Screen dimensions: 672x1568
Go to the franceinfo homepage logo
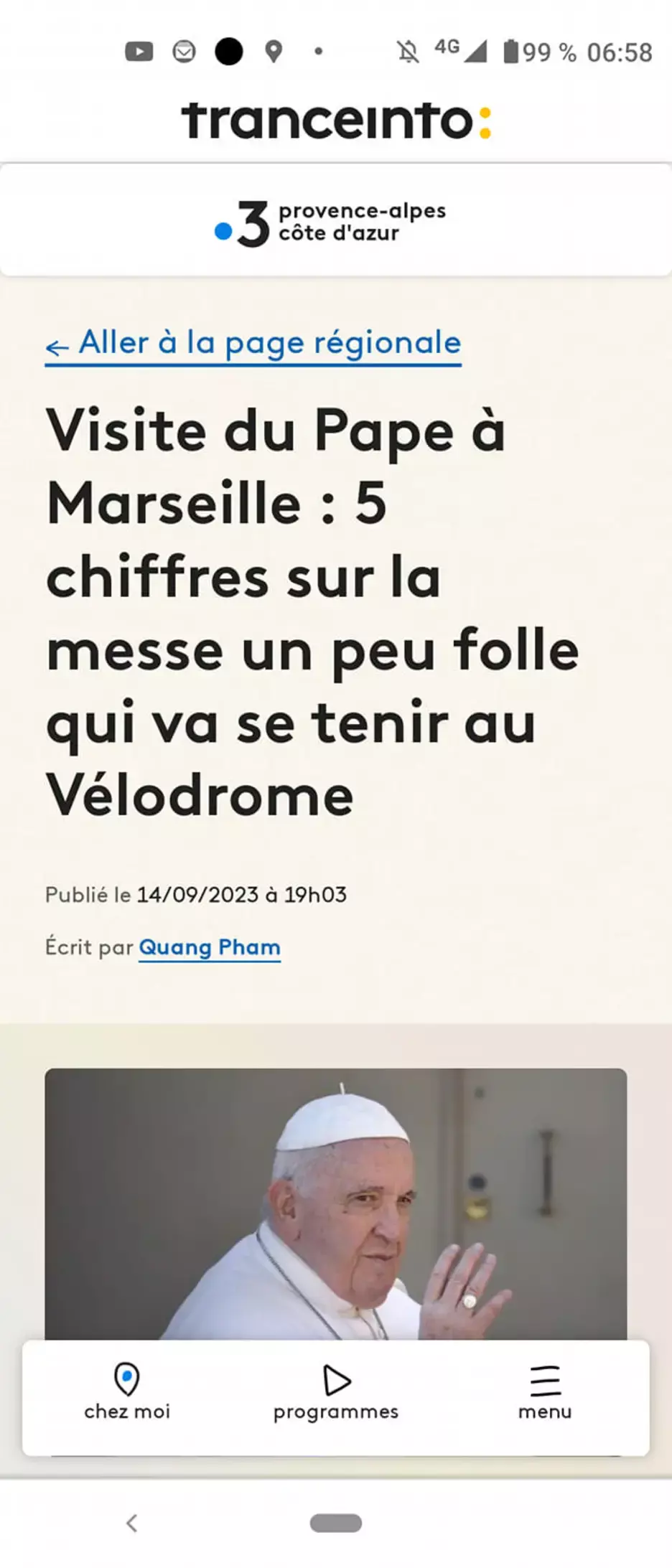[x=336, y=121]
